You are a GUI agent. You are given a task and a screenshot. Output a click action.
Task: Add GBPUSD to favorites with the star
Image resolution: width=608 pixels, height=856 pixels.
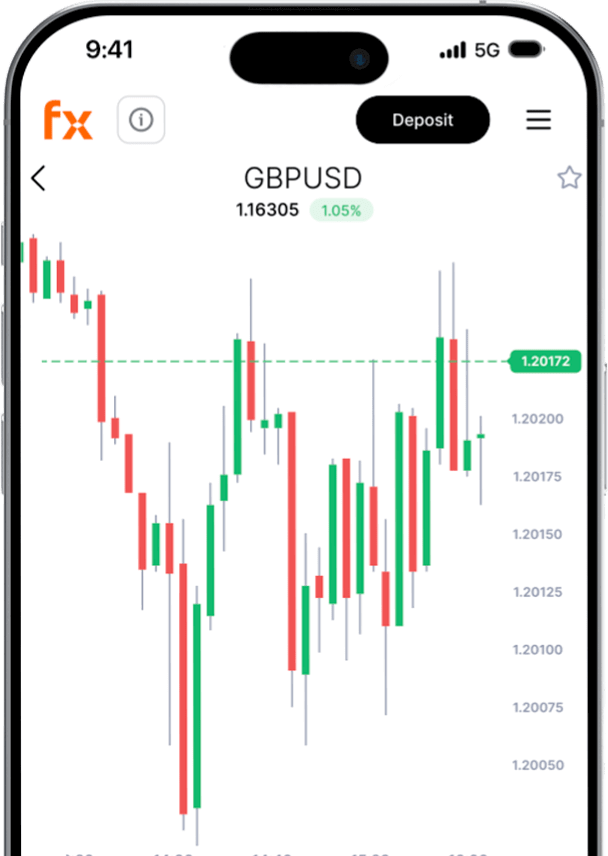point(569,178)
